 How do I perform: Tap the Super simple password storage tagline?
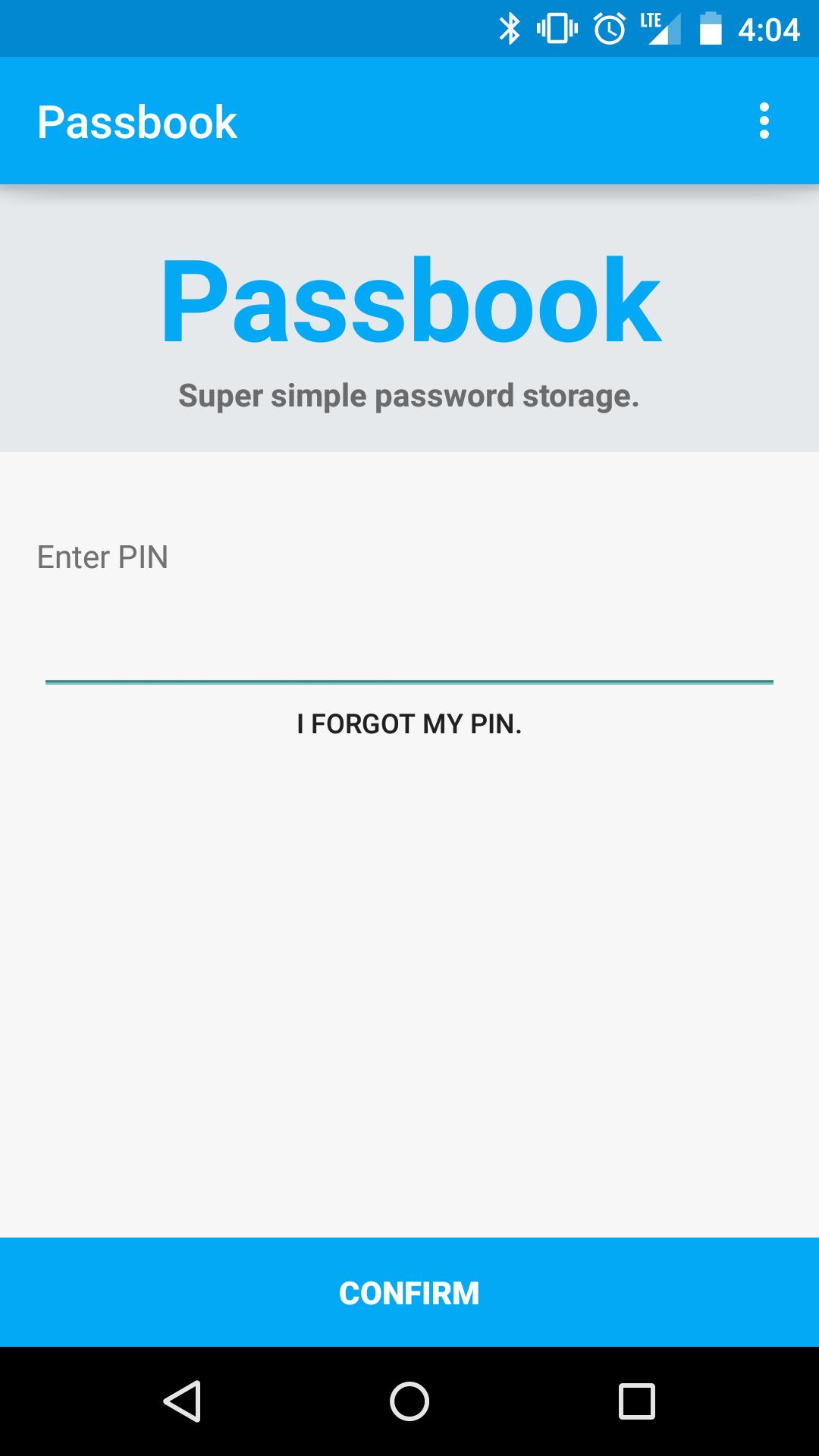pyautogui.click(x=409, y=394)
